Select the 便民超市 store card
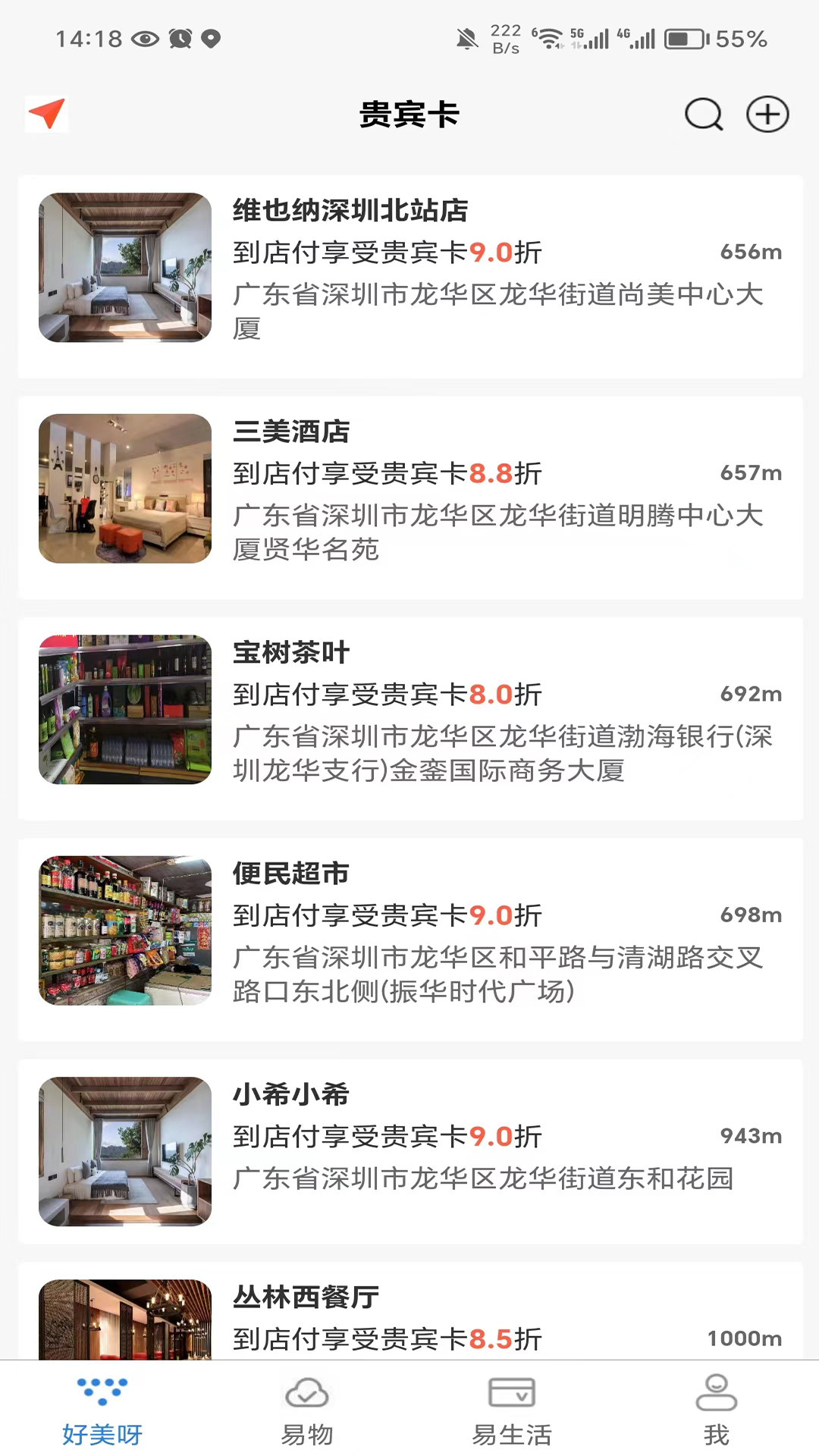This screenshot has height=1456, width=819. coord(409,939)
